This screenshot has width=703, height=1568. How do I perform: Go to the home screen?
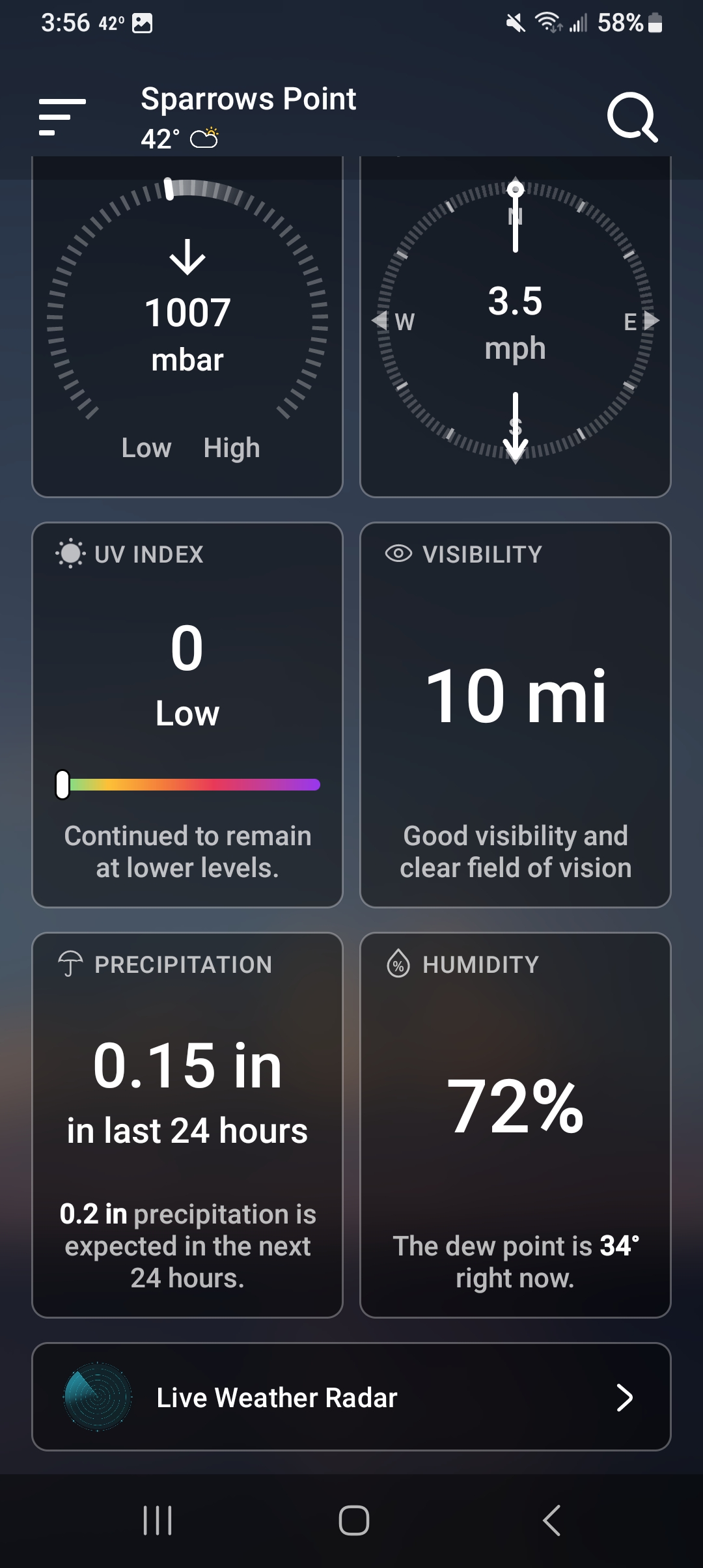[x=353, y=1520]
